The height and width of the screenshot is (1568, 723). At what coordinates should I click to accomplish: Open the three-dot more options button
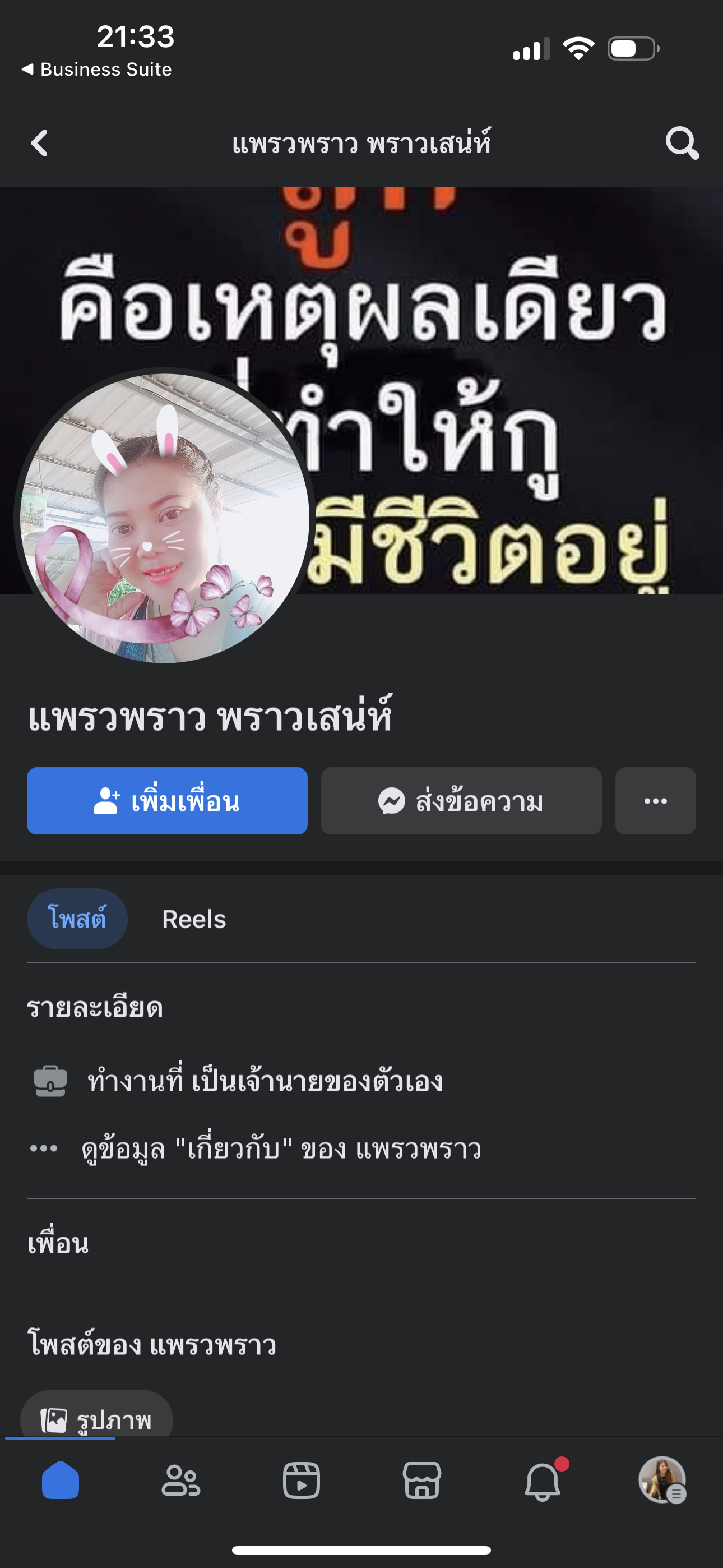click(655, 801)
